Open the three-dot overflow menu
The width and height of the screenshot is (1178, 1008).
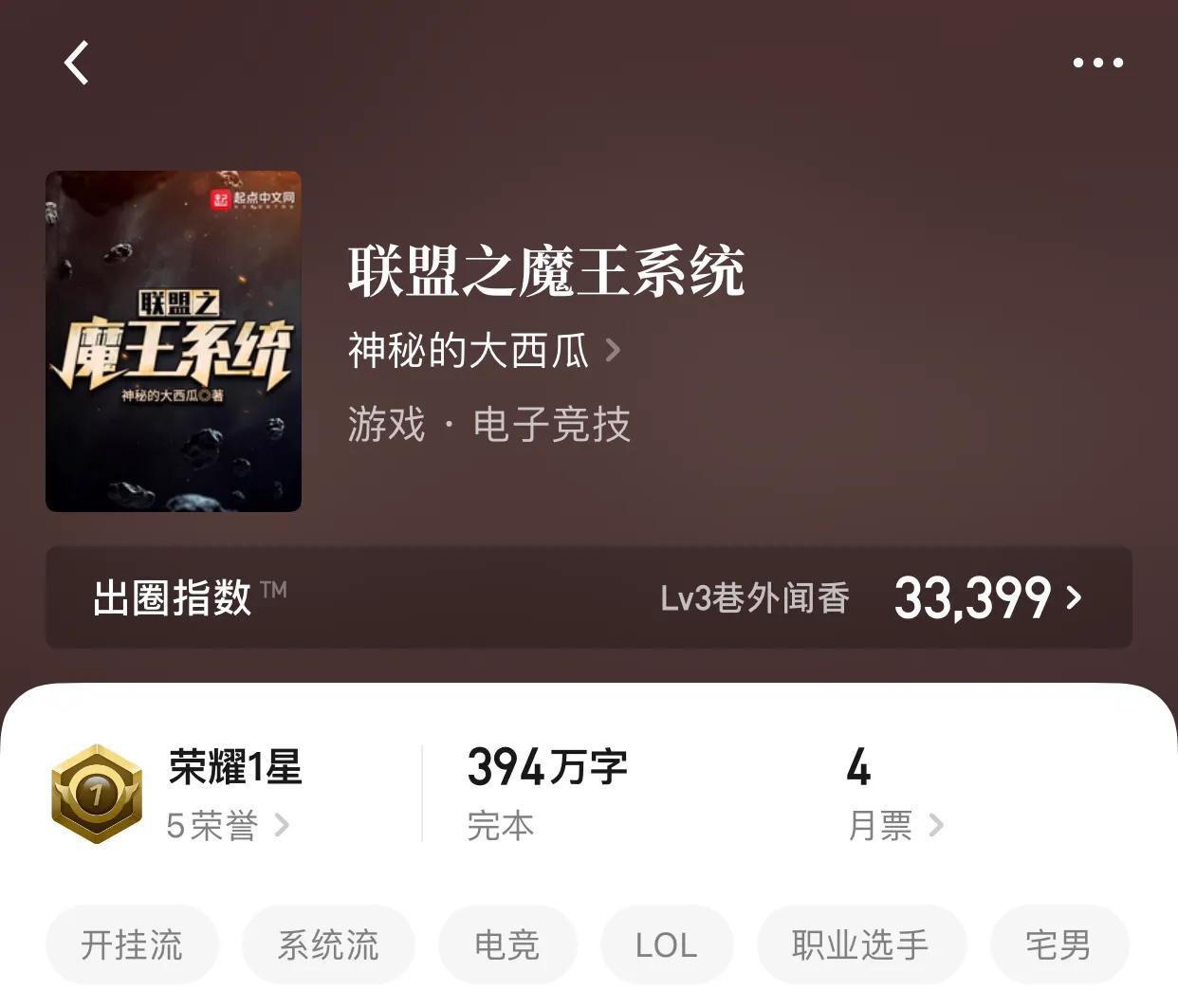pyautogui.click(x=1097, y=63)
